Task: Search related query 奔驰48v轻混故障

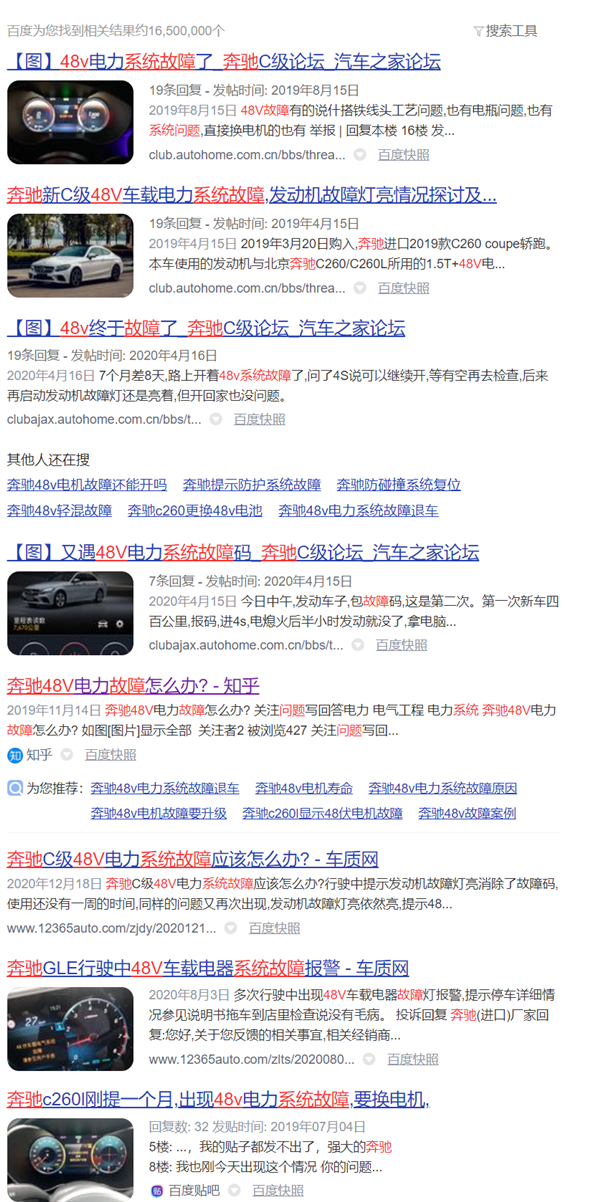Action: click(x=60, y=510)
